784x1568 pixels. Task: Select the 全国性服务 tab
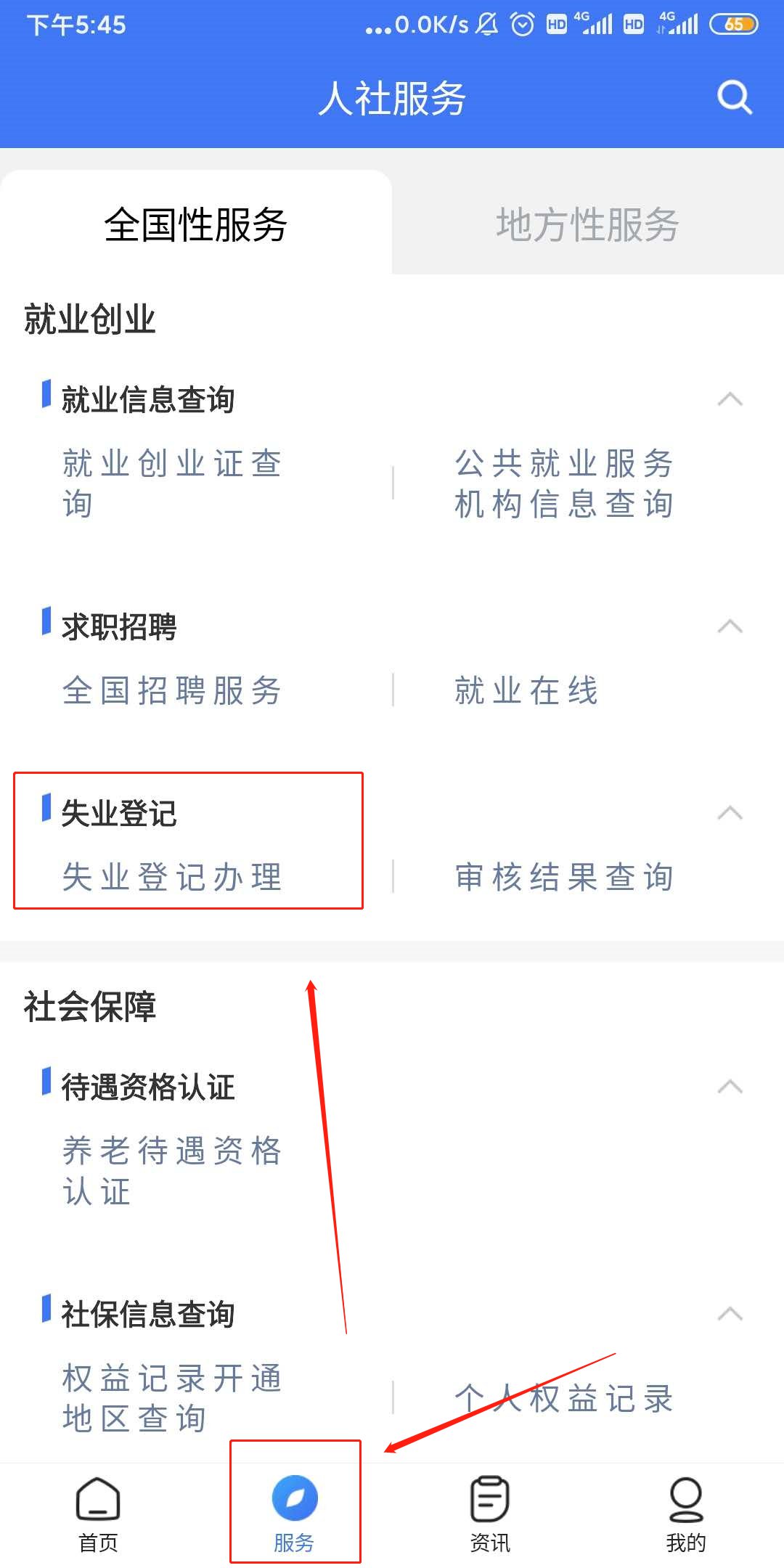[x=196, y=224]
